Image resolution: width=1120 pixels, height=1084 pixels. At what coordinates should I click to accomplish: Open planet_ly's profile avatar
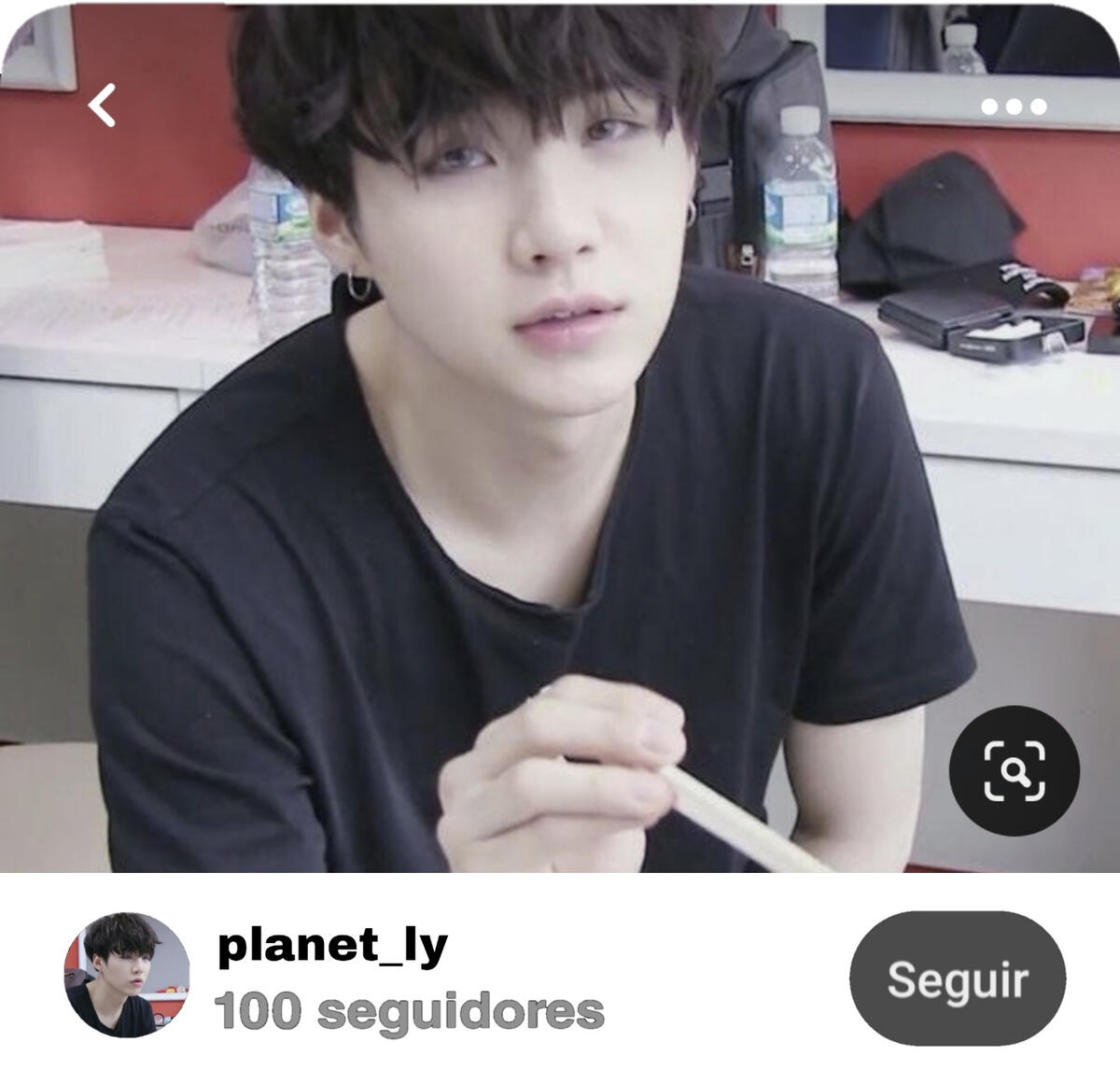click(x=126, y=976)
